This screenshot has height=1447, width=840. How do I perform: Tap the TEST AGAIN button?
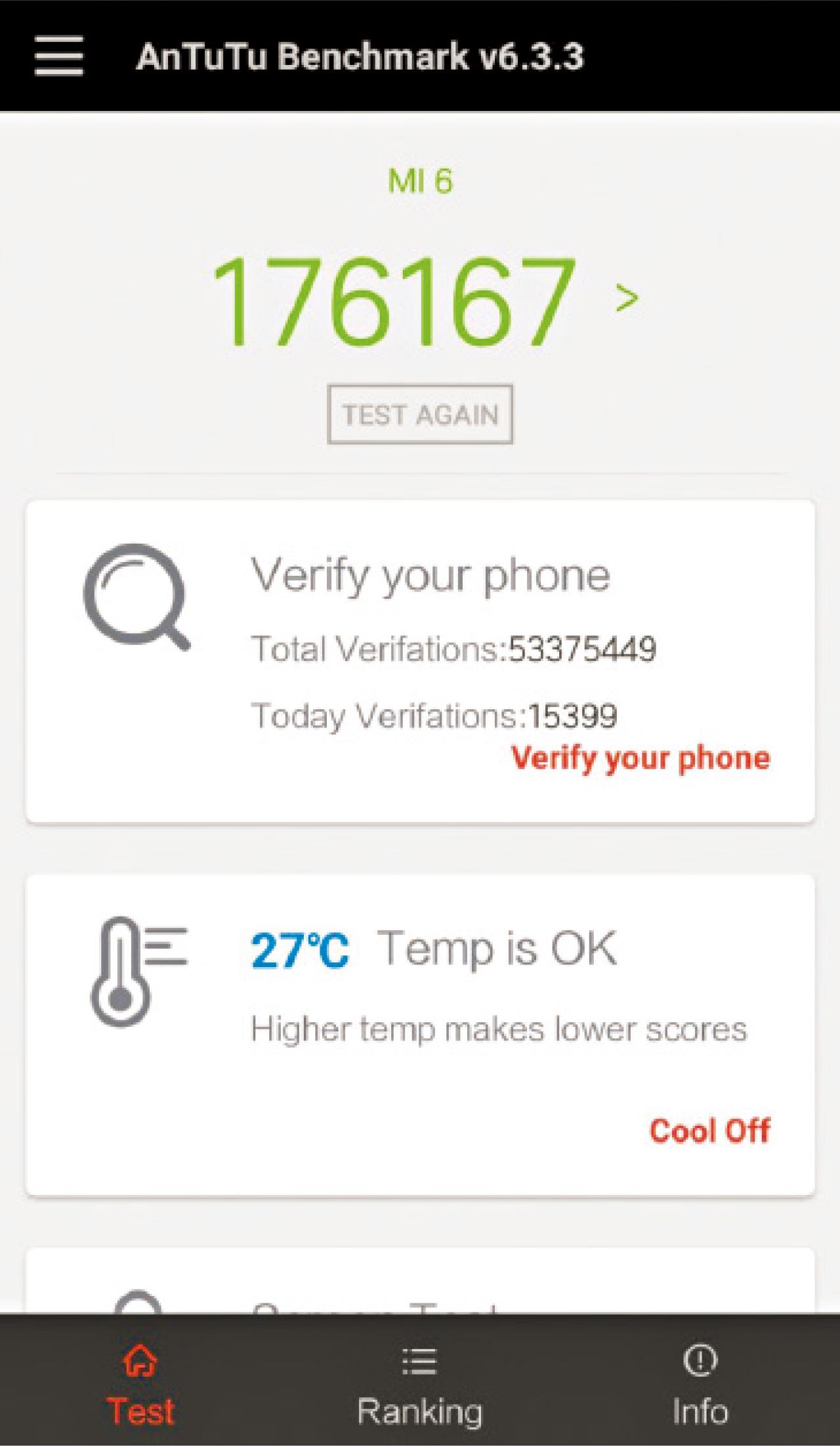click(420, 415)
